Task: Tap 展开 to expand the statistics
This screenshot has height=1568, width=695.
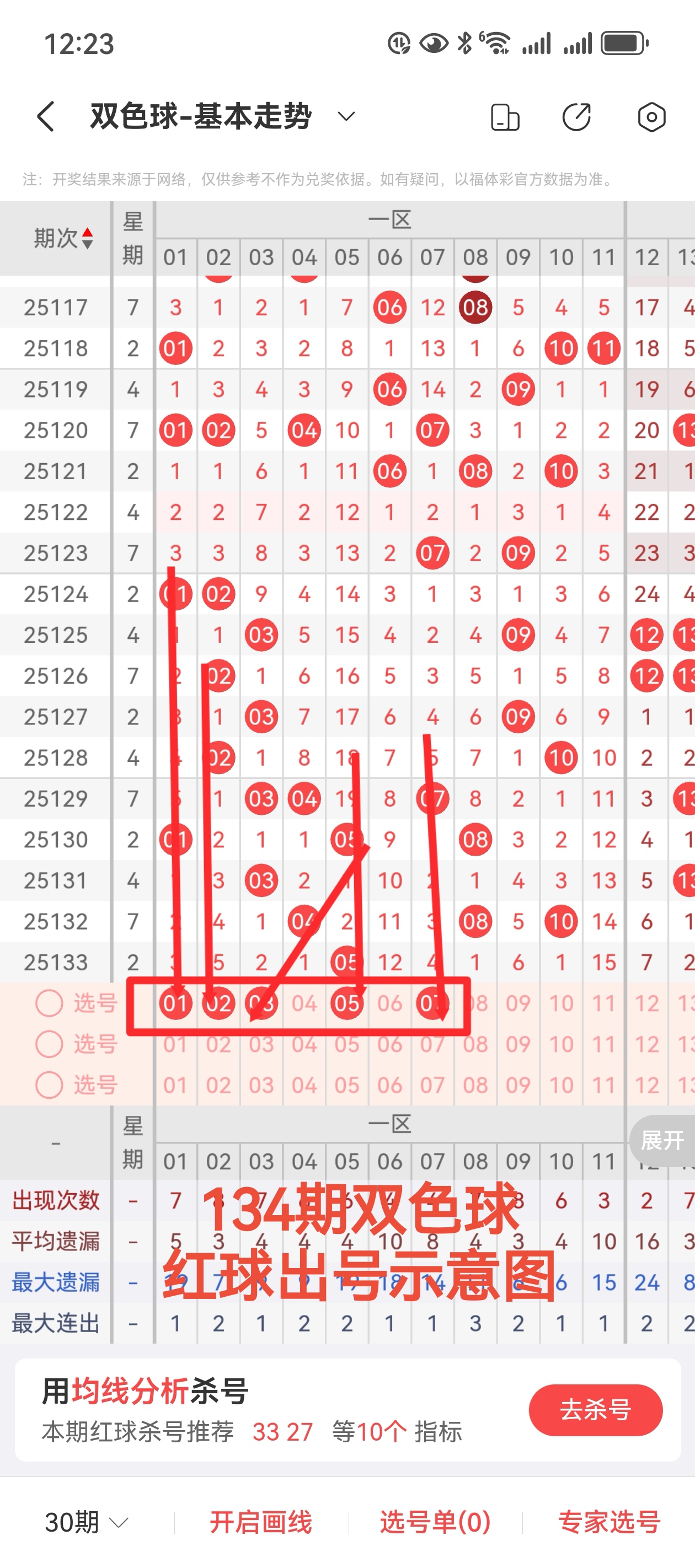Action: [662, 1140]
